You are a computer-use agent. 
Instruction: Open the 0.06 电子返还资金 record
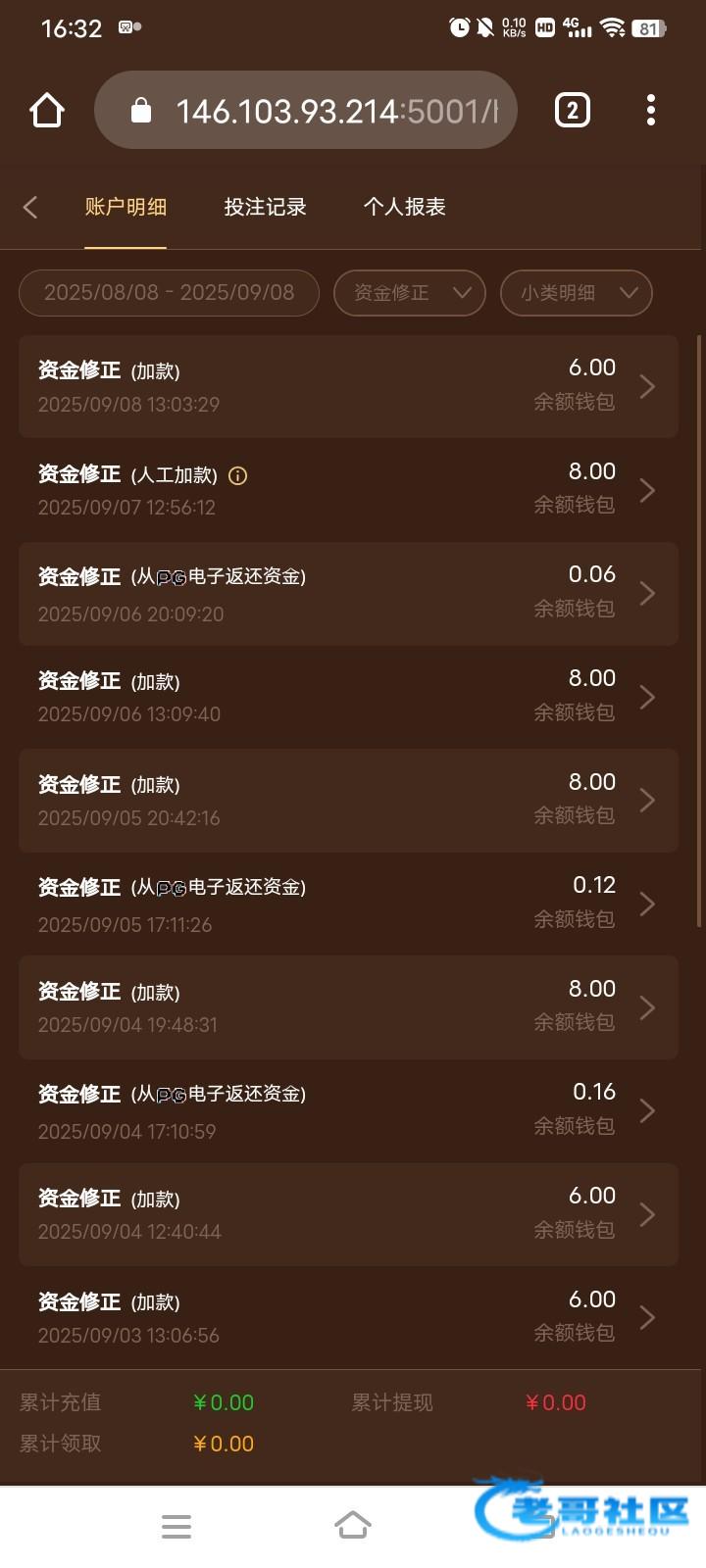tap(348, 593)
